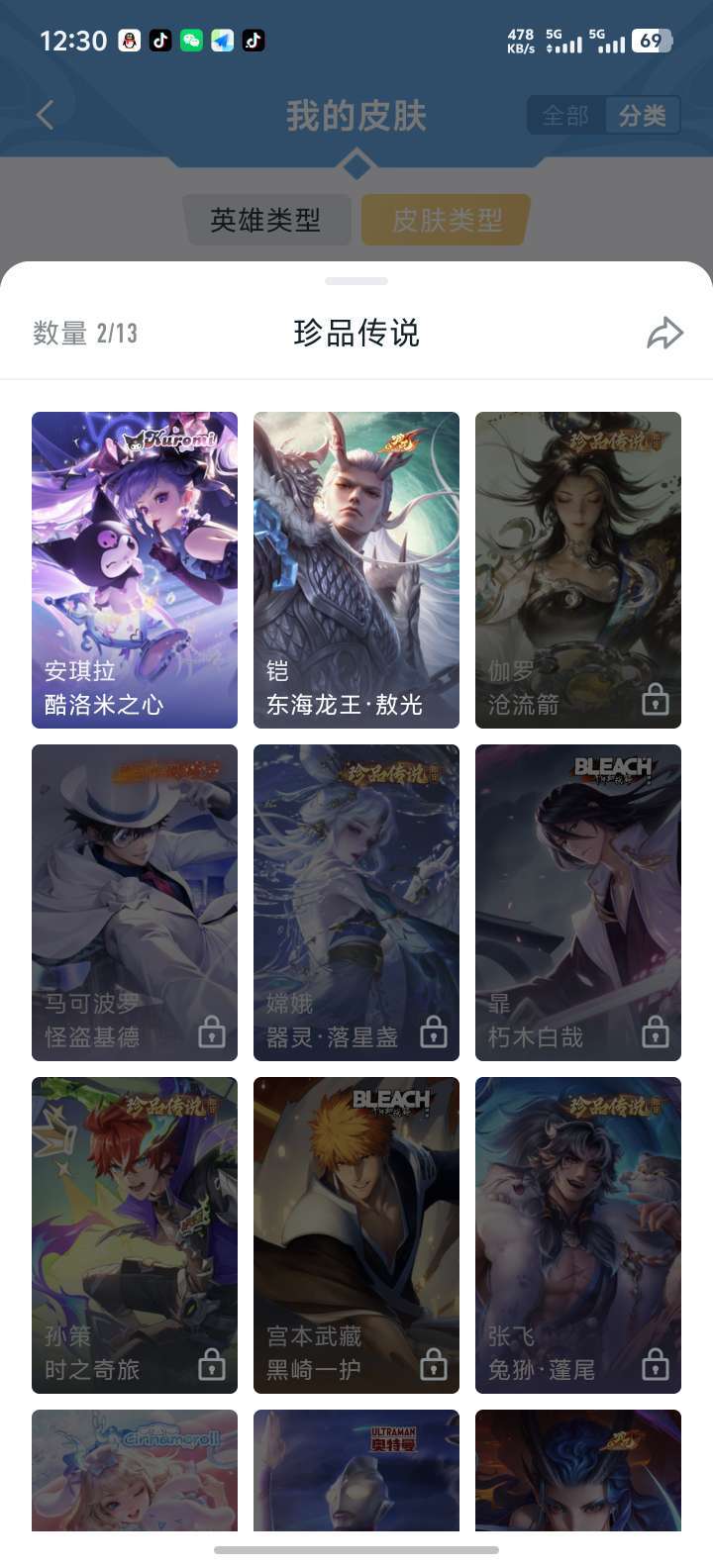Image resolution: width=713 pixels, height=1568 pixels.
Task: View locked 马可波罗 怪盗基德 skin
Action: 135,903
